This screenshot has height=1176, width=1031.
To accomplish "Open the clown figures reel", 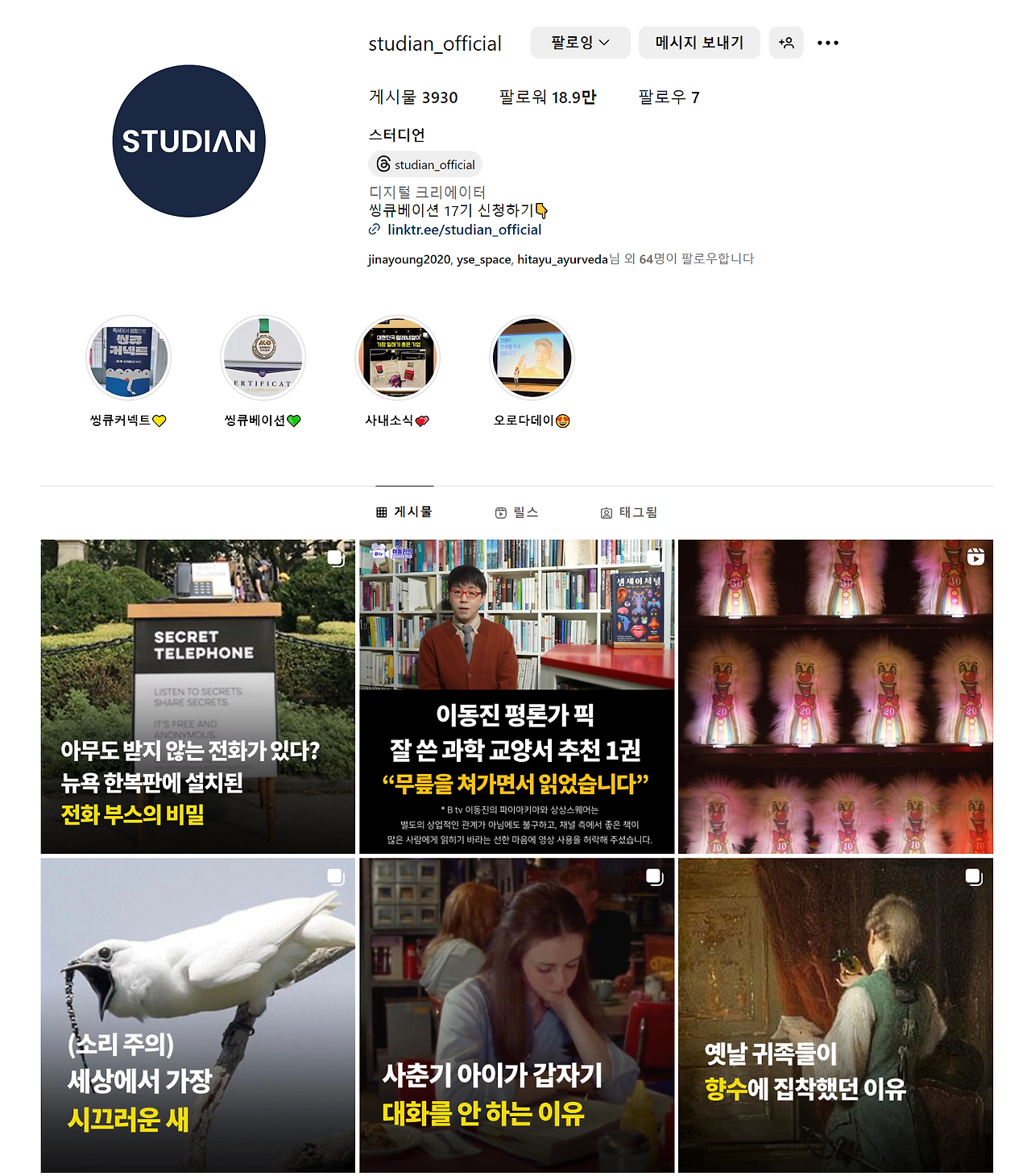I will [x=835, y=697].
